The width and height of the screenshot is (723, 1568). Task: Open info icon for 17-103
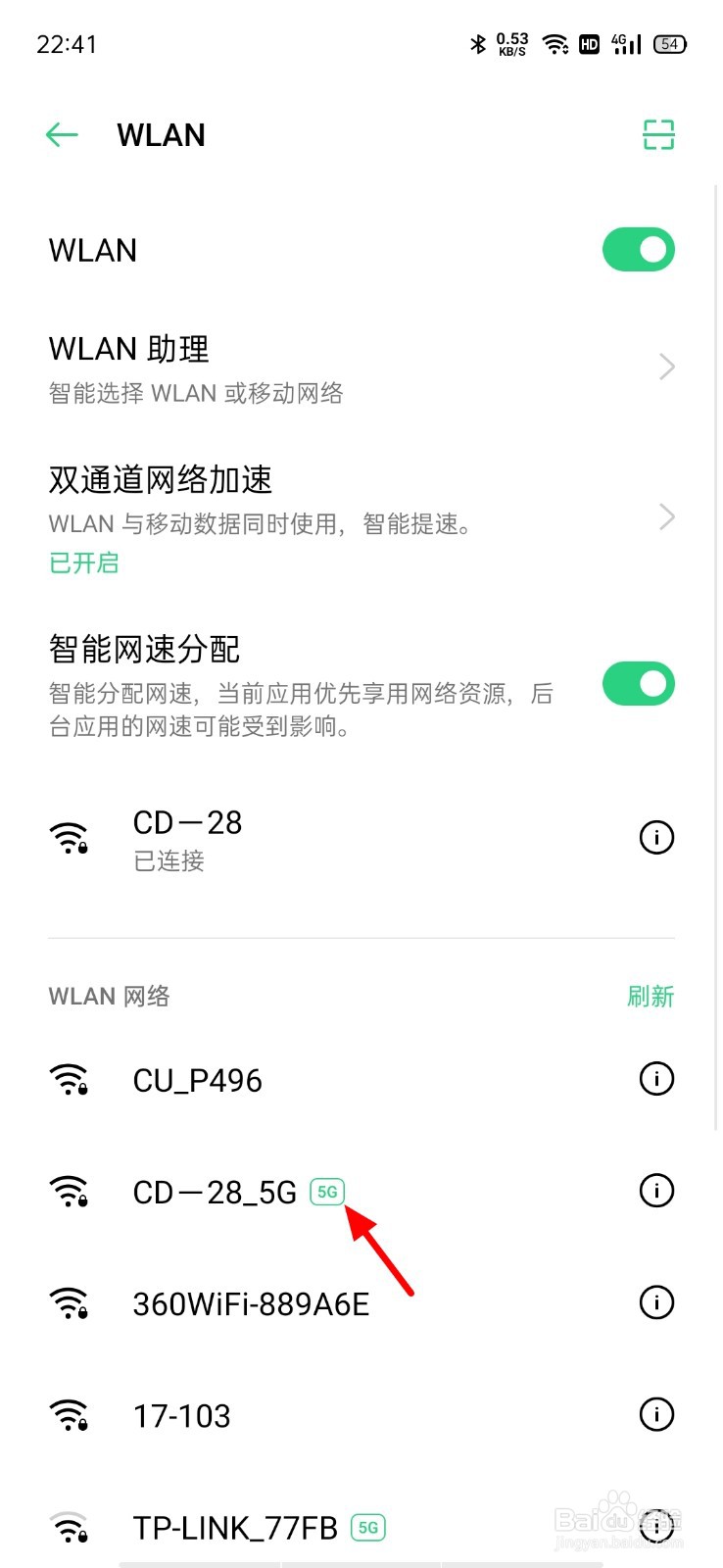pyautogui.click(x=656, y=1414)
